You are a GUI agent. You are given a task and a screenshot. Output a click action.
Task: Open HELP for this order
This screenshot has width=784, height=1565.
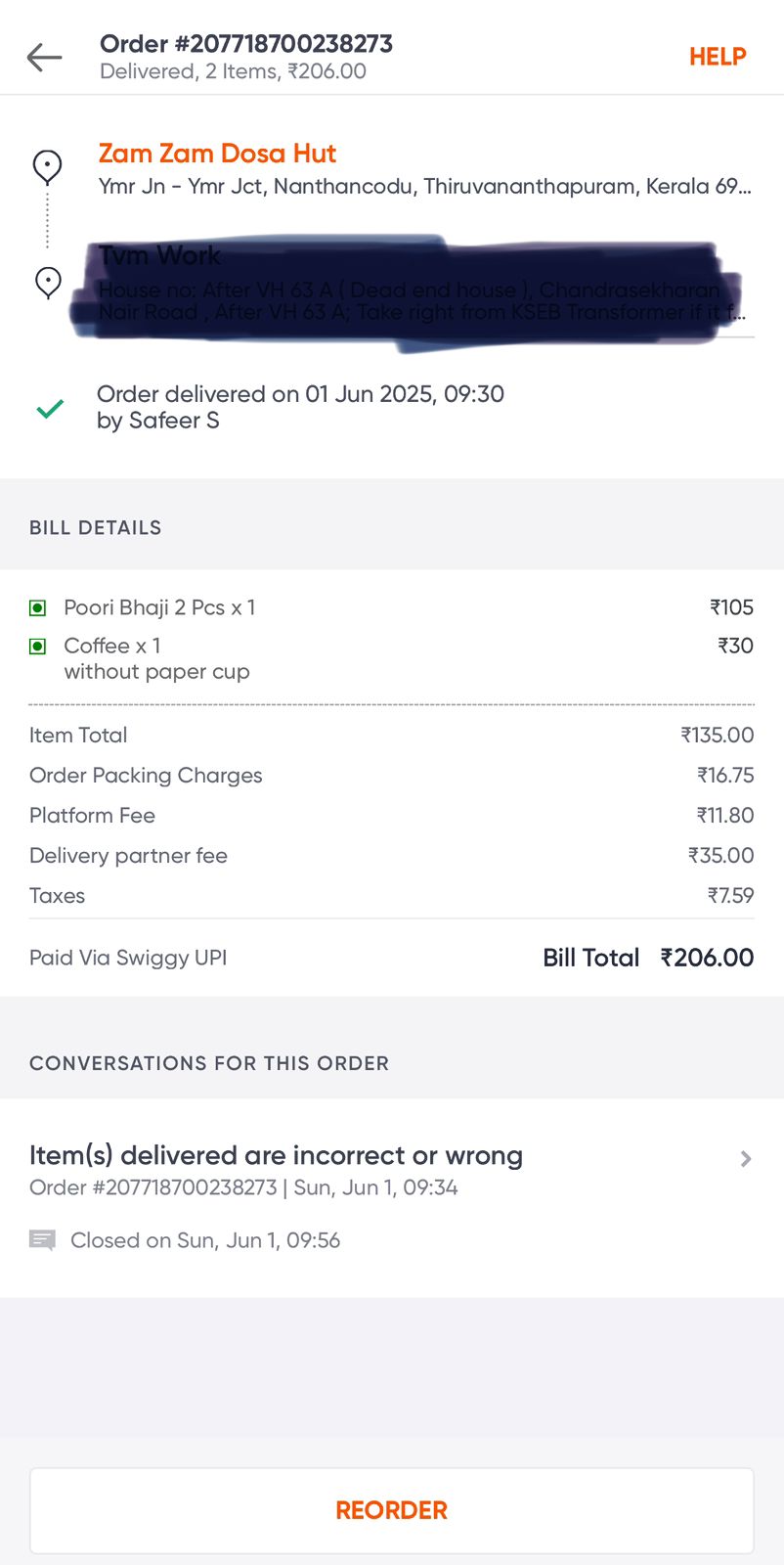click(x=718, y=57)
